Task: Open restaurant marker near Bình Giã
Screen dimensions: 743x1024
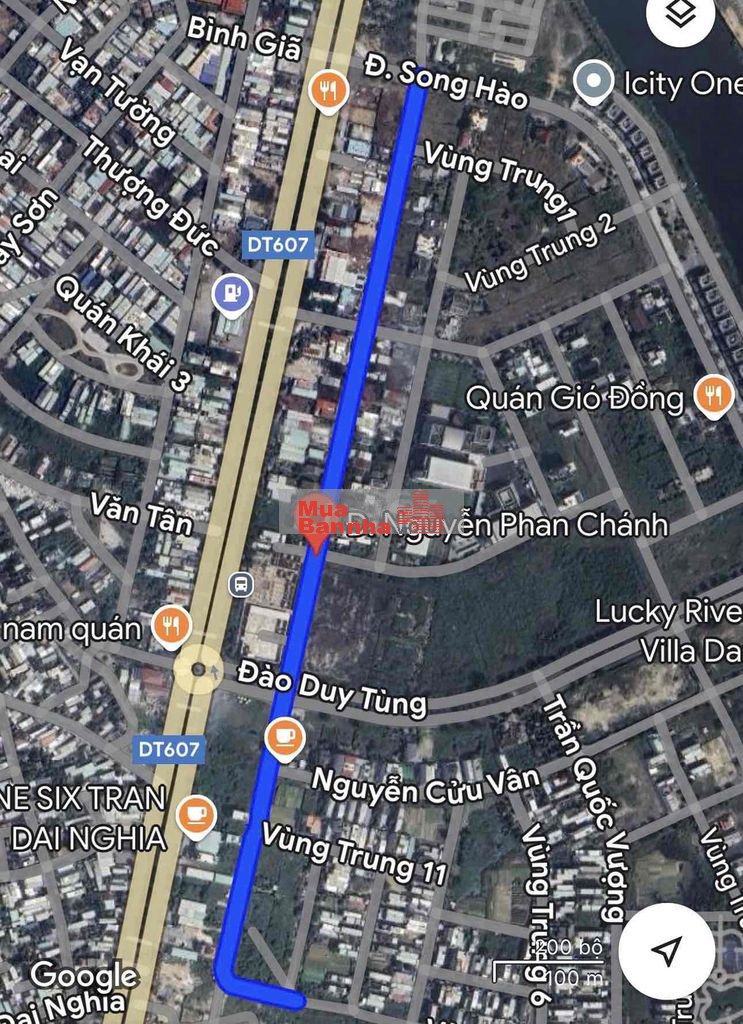Action: click(328, 91)
